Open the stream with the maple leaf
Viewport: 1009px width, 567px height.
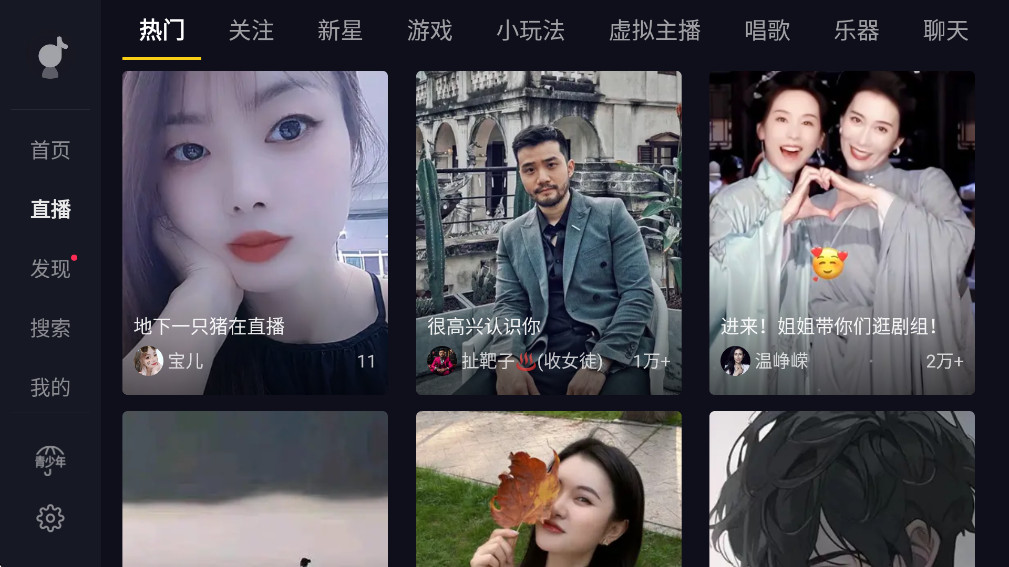pyautogui.click(x=548, y=489)
